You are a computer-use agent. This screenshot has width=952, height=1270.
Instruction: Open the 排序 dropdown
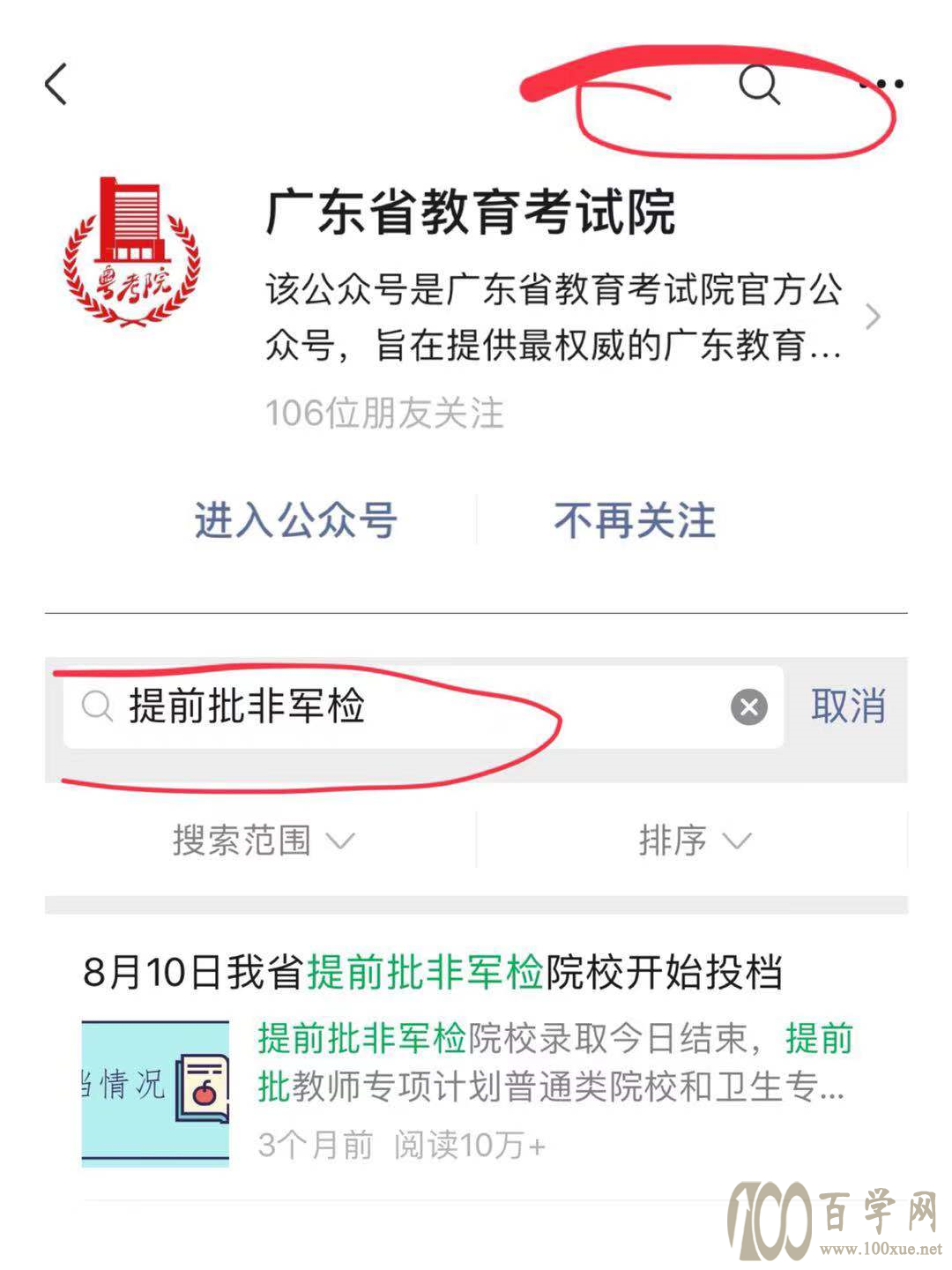tap(694, 840)
